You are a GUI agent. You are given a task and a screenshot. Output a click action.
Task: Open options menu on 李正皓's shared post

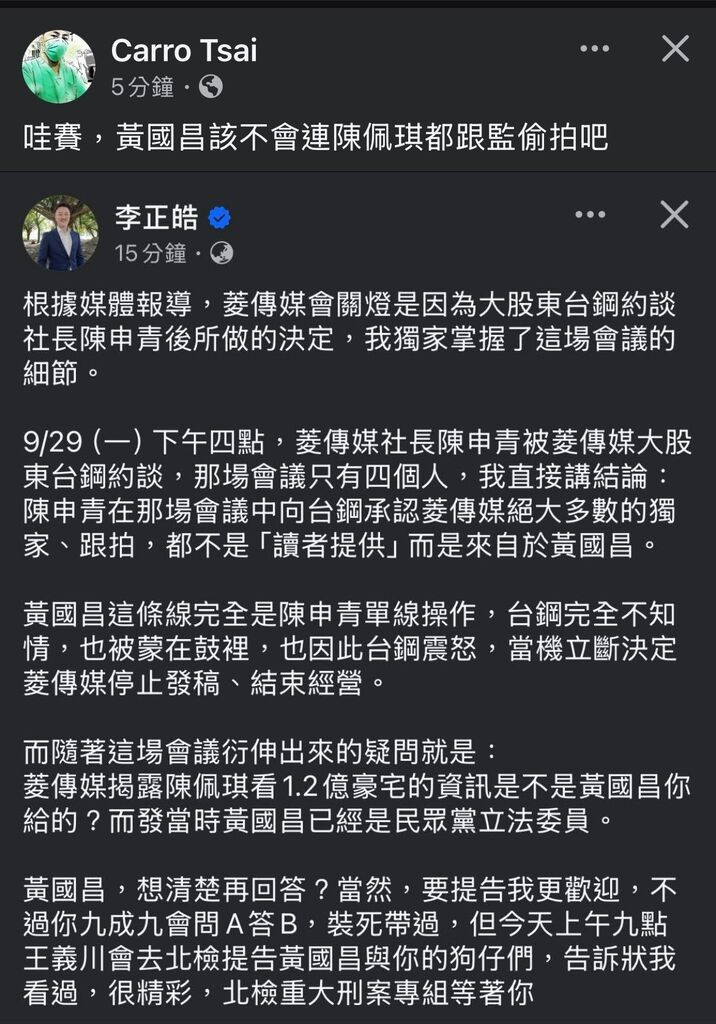[x=591, y=215]
